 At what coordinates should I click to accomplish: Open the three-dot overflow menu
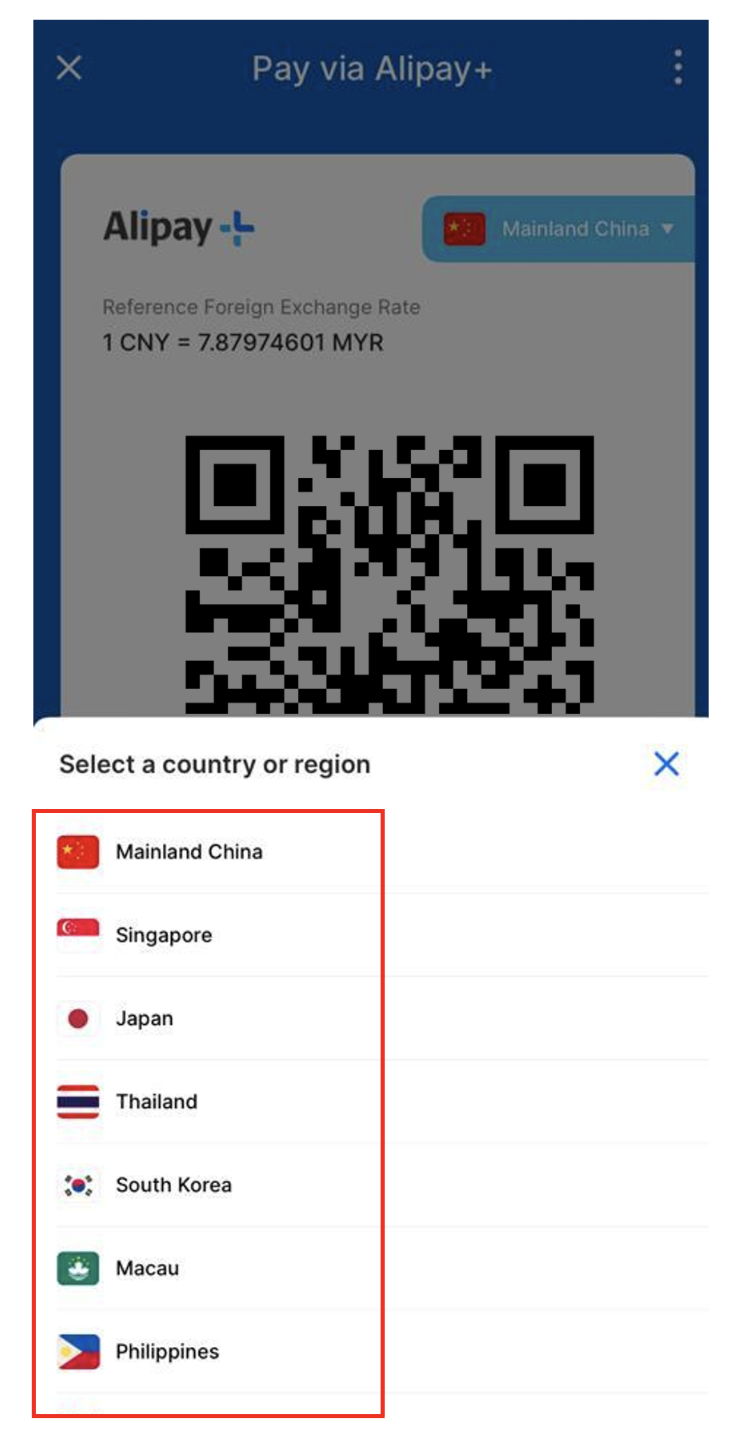[678, 68]
